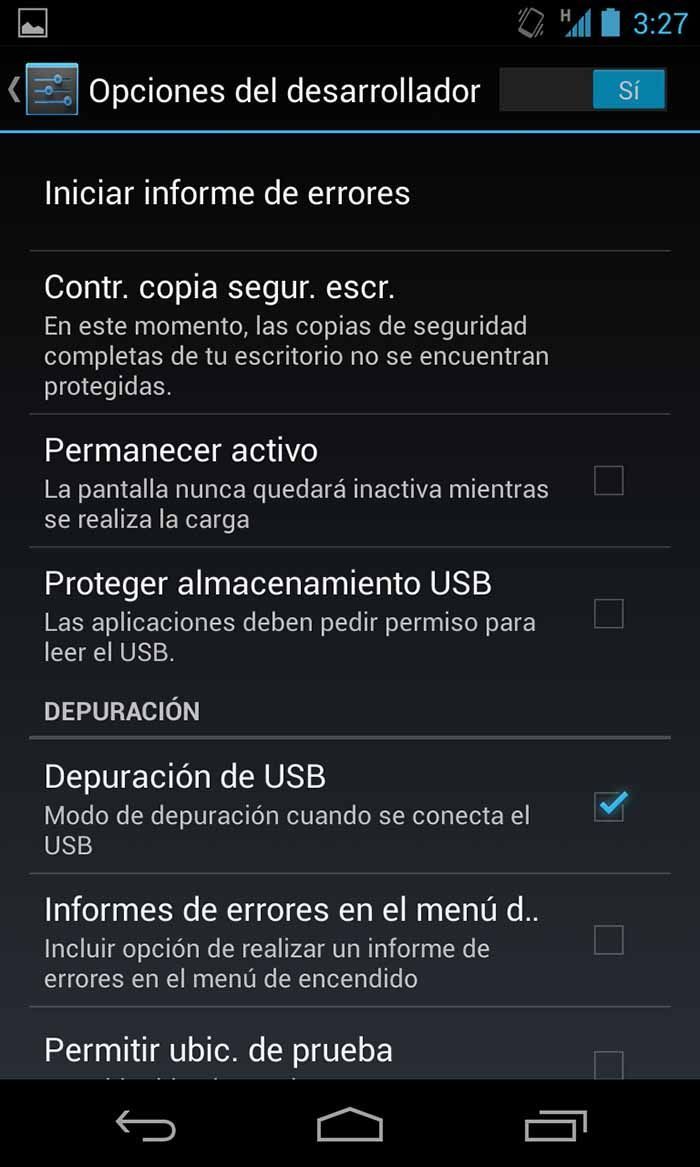Go to the home screen

coord(350,1126)
